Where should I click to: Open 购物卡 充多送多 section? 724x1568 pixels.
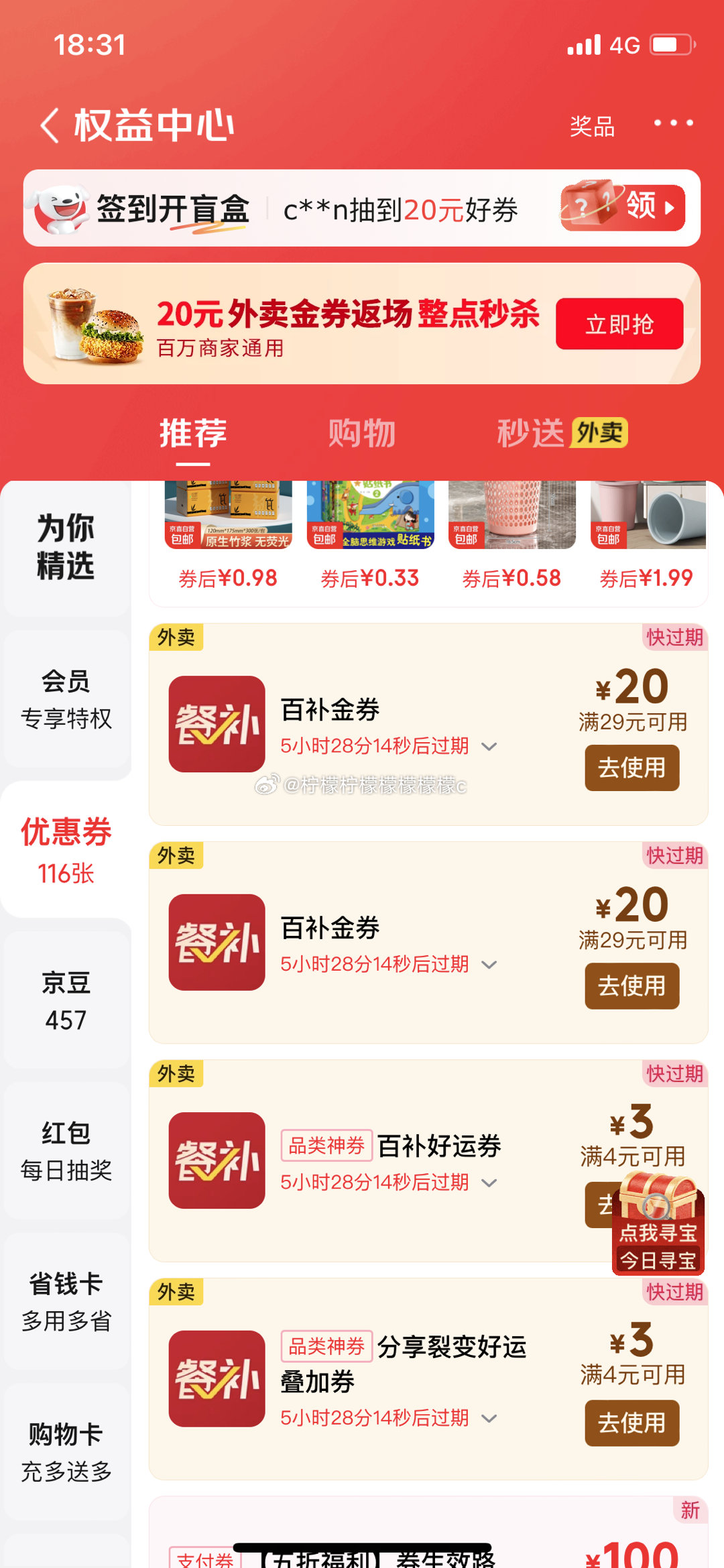pos(66,1452)
